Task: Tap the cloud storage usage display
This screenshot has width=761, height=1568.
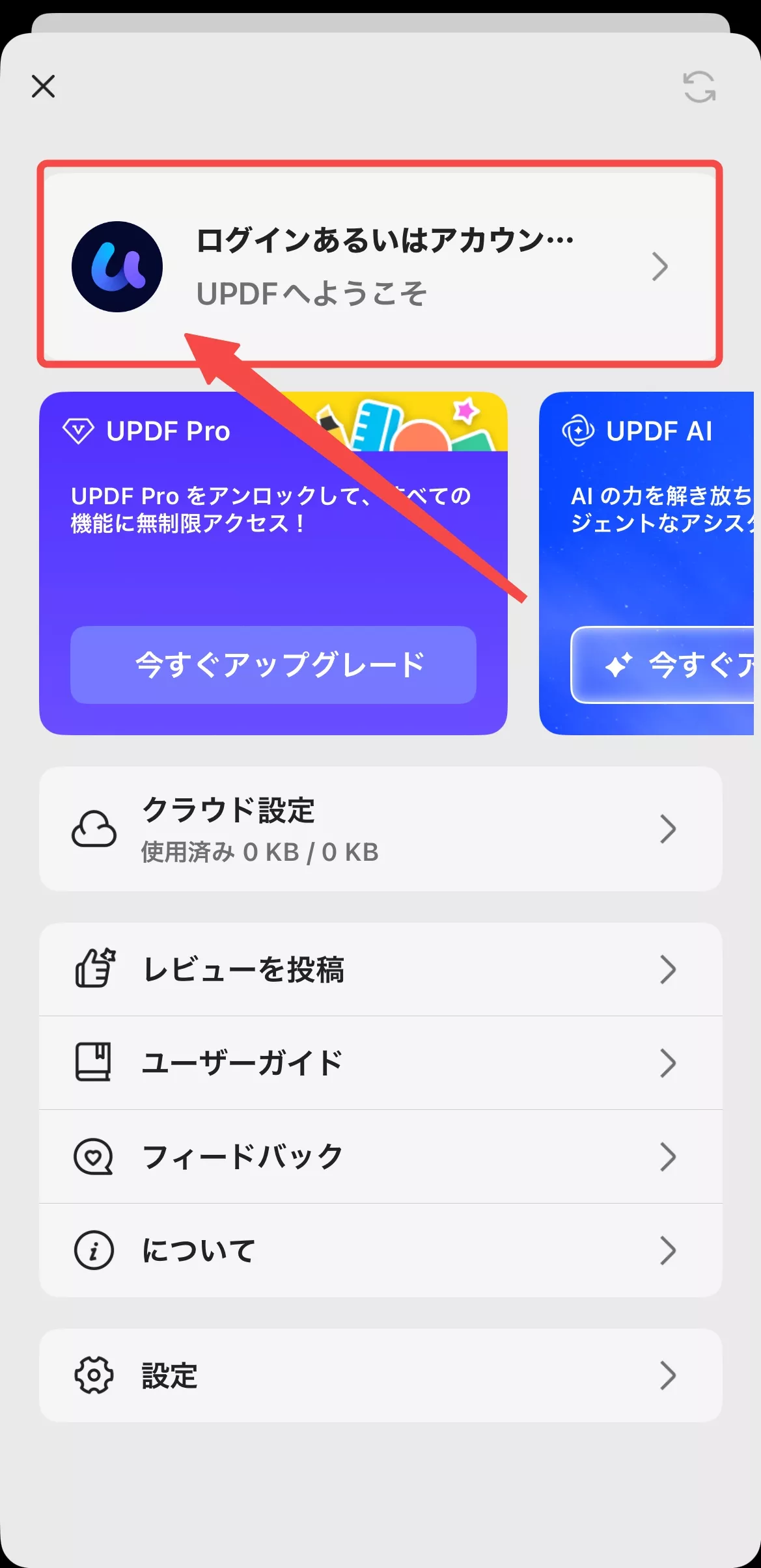Action: pyautogui.click(x=259, y=851)
